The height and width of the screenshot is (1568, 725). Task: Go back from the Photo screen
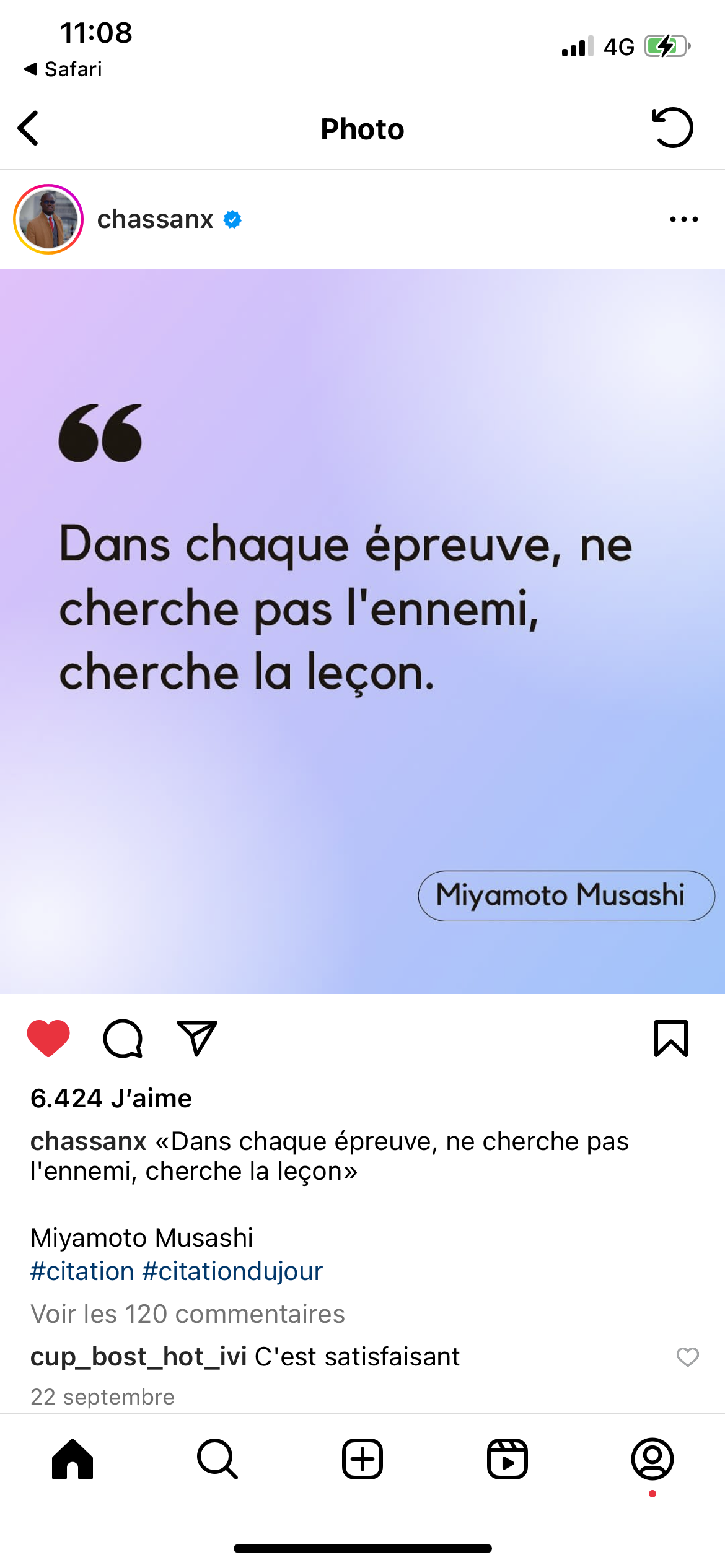coord(29,128)
